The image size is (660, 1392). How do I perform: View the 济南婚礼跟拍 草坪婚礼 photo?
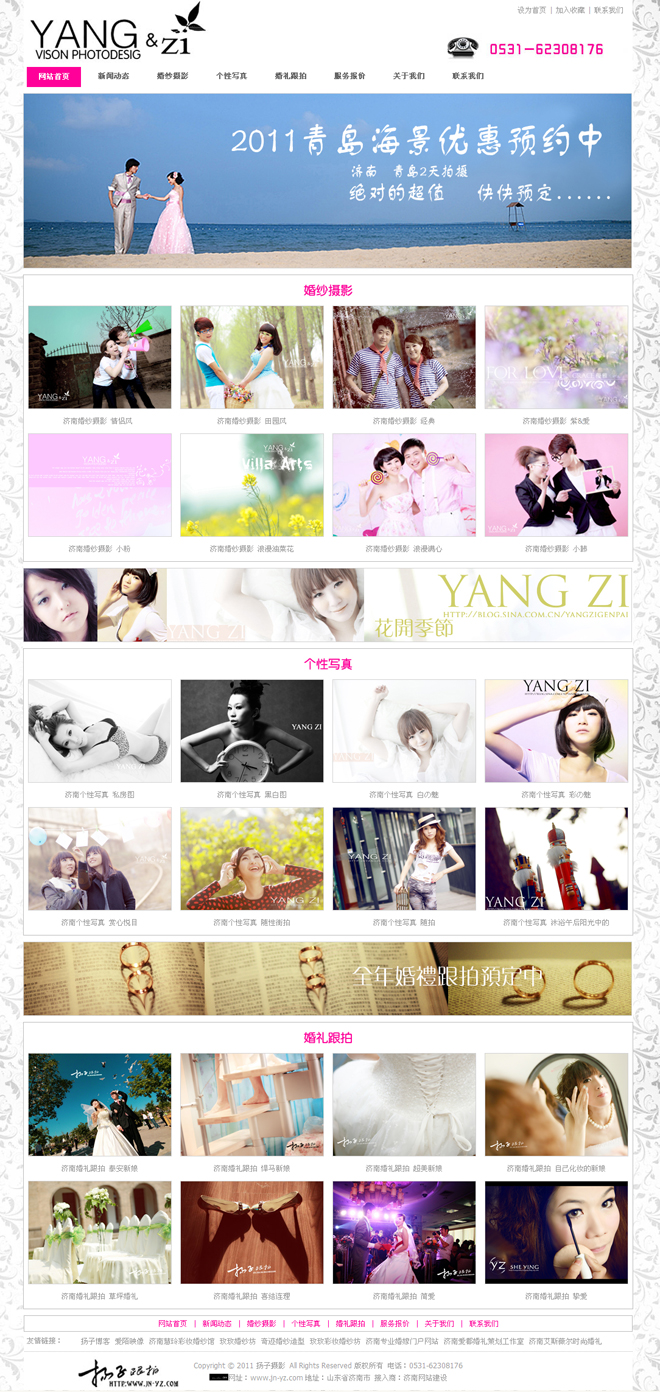tap(100, 1233)
